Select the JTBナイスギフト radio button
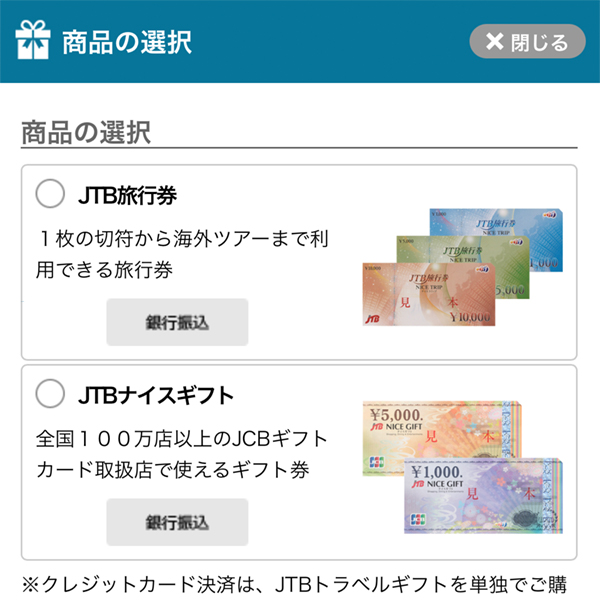 49,394
